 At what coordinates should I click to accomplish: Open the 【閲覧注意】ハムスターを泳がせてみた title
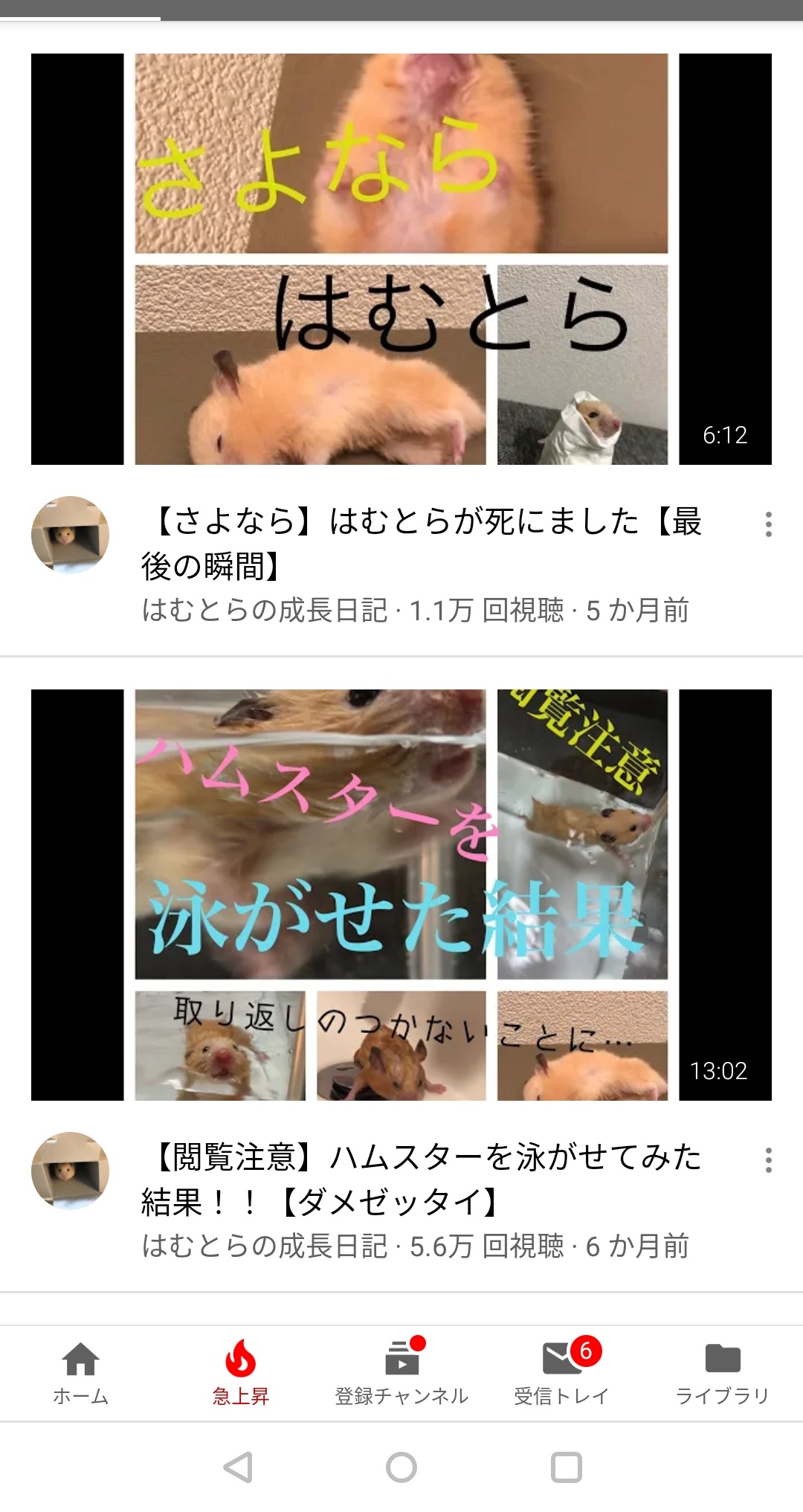click(422, 1180)
